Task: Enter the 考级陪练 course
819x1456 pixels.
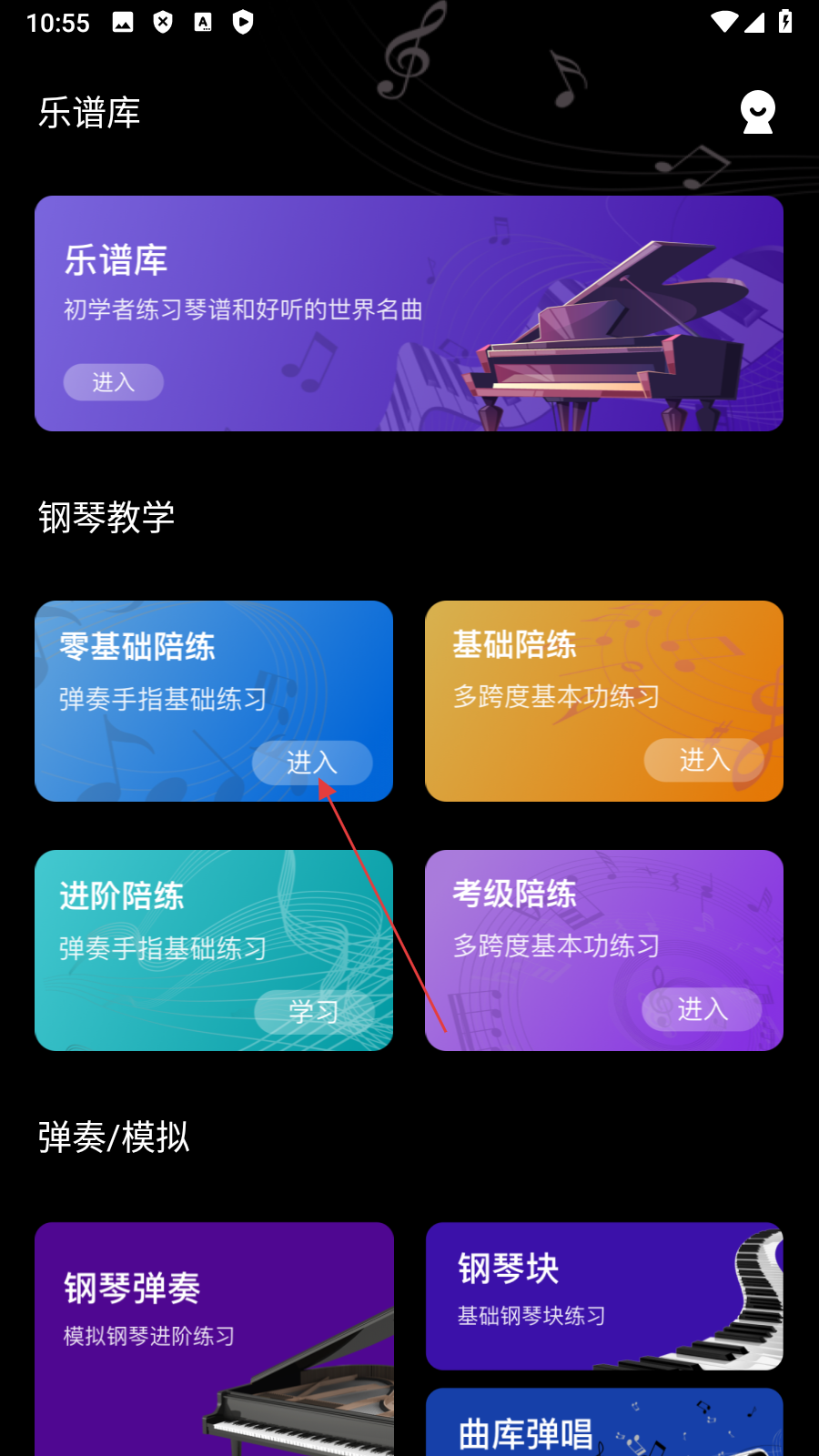Action: point(702,1009)
